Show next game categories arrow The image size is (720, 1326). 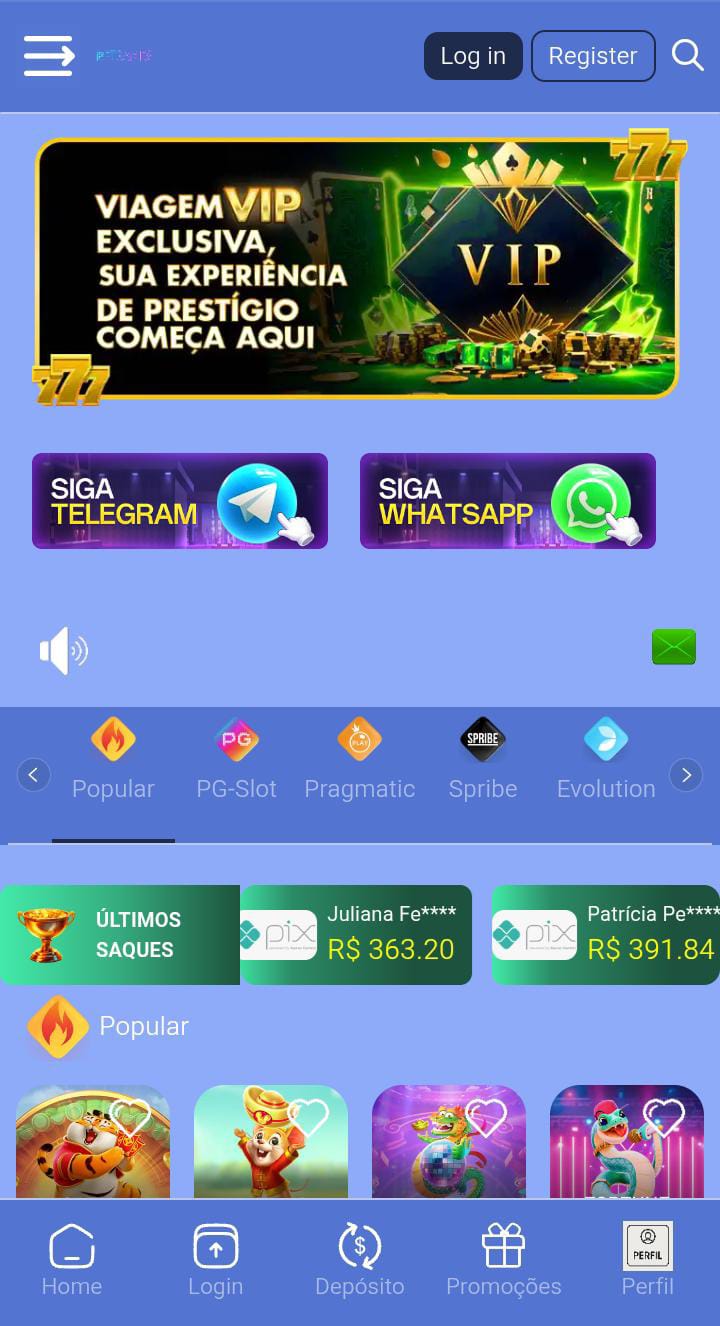[x=686, y=774]
